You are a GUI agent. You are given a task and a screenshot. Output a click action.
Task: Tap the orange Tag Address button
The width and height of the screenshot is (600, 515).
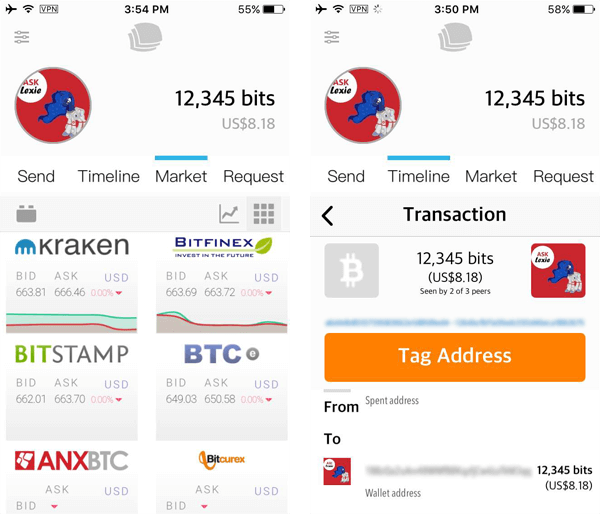point(454,356)
